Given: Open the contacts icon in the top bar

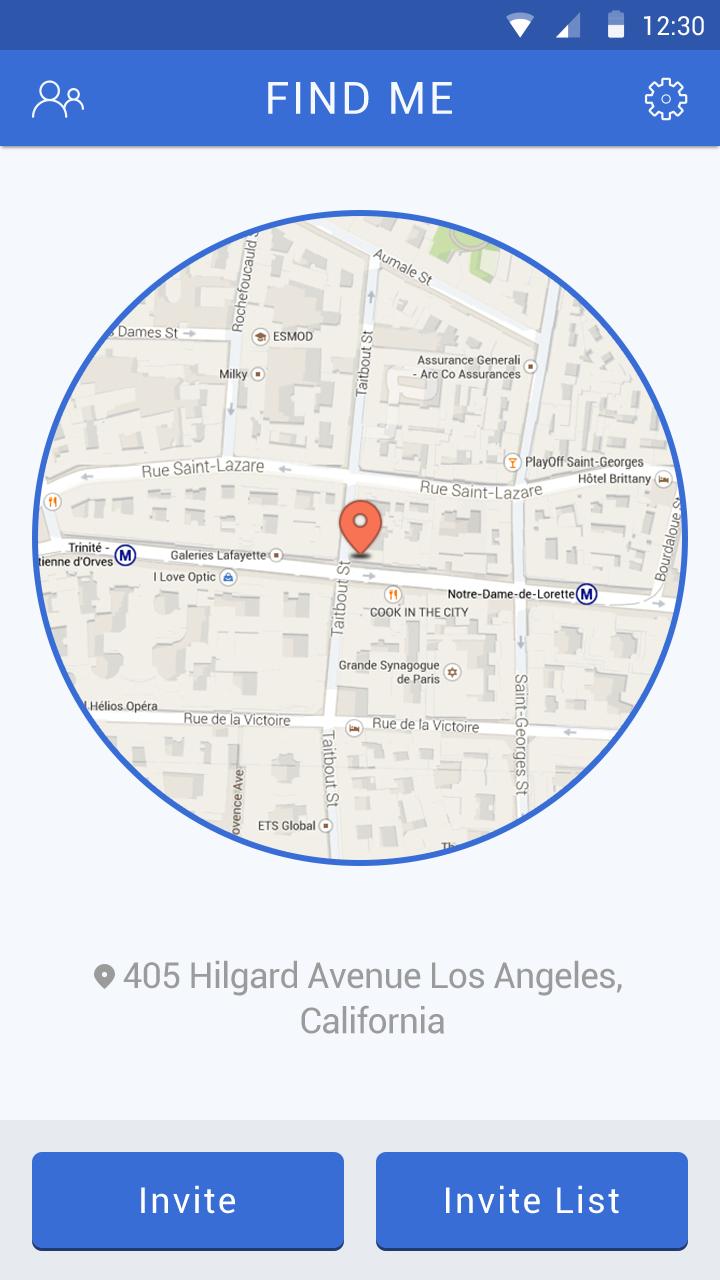Looking at the screenshot, I should 58,97.
